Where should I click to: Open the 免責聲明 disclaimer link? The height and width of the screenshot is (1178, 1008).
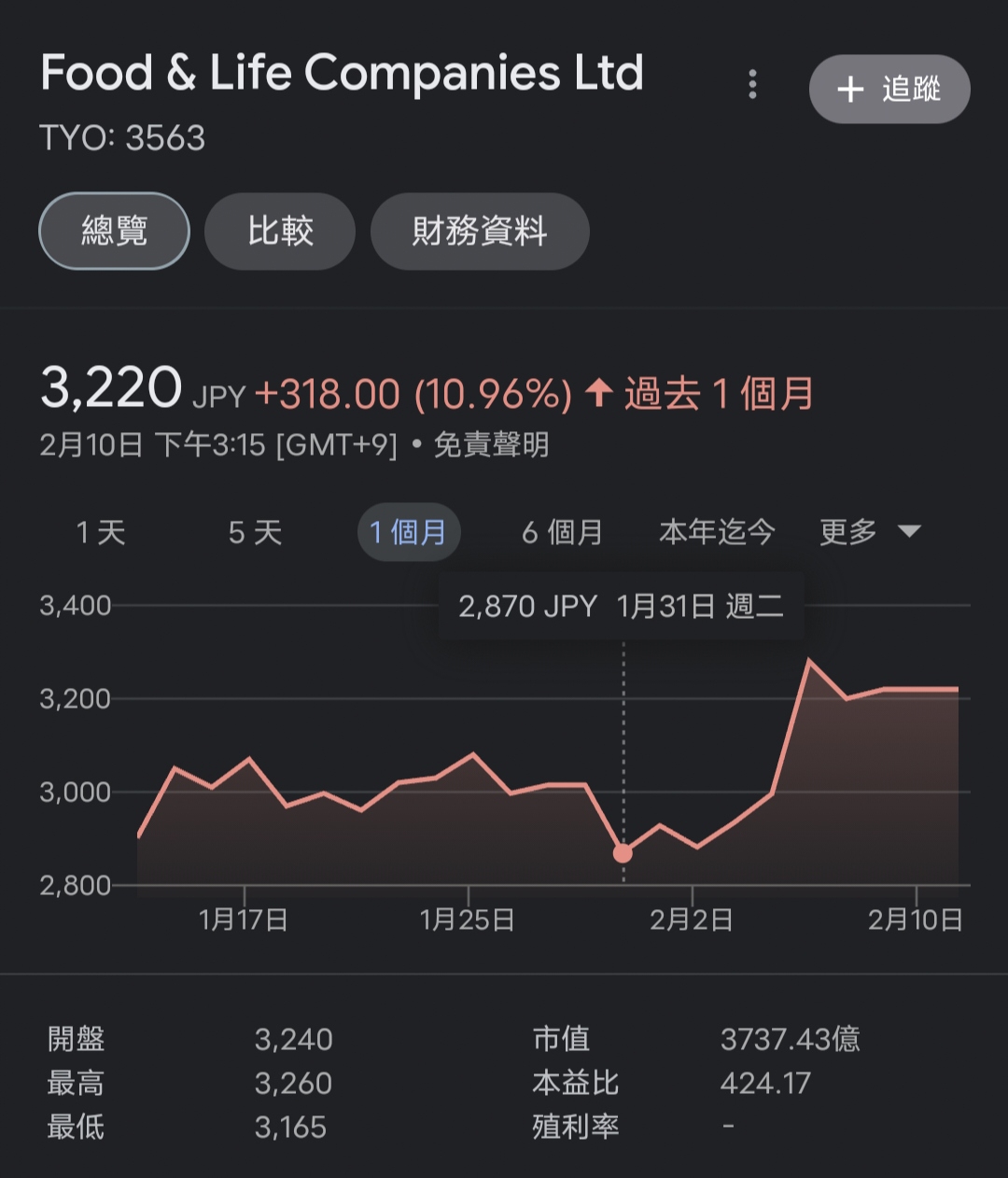491,444
